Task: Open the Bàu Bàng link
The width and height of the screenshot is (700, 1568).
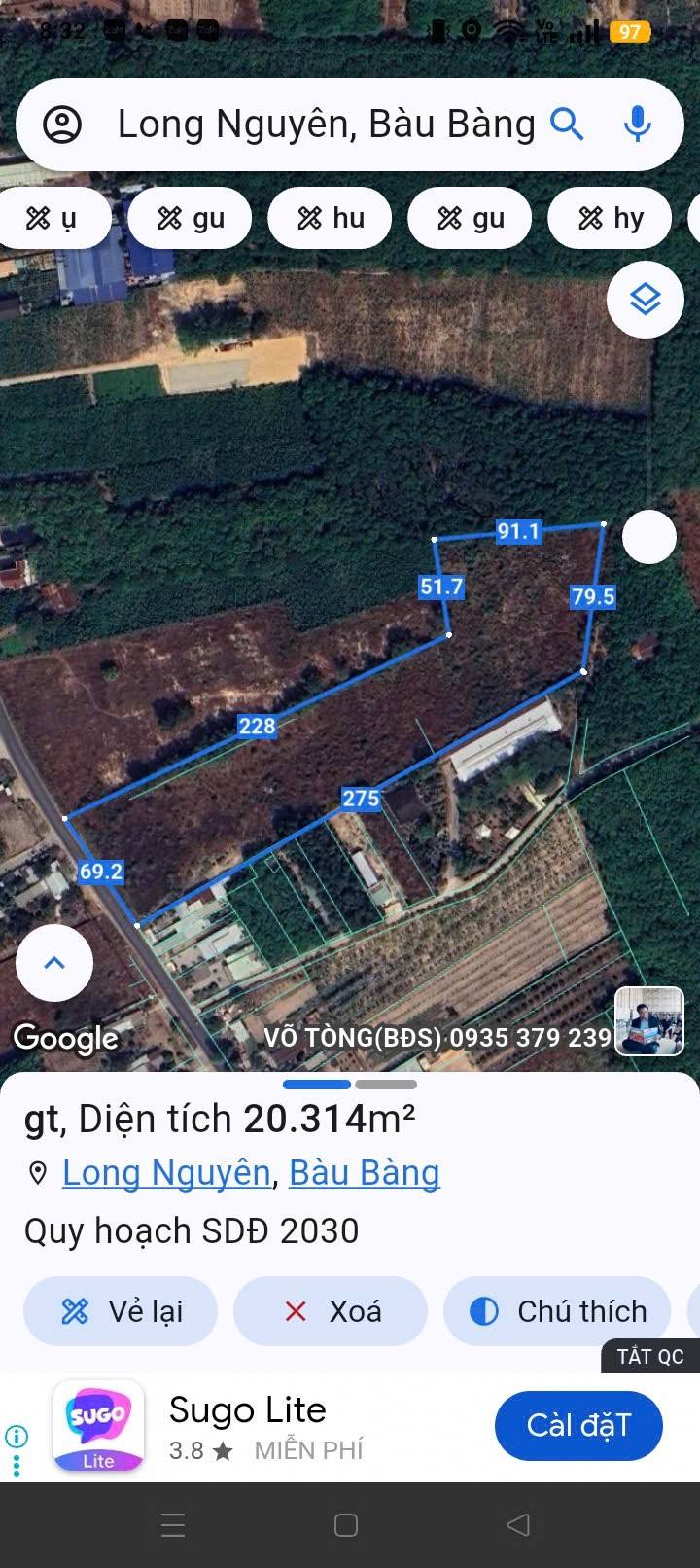Action: click(x=364, y=1173)
